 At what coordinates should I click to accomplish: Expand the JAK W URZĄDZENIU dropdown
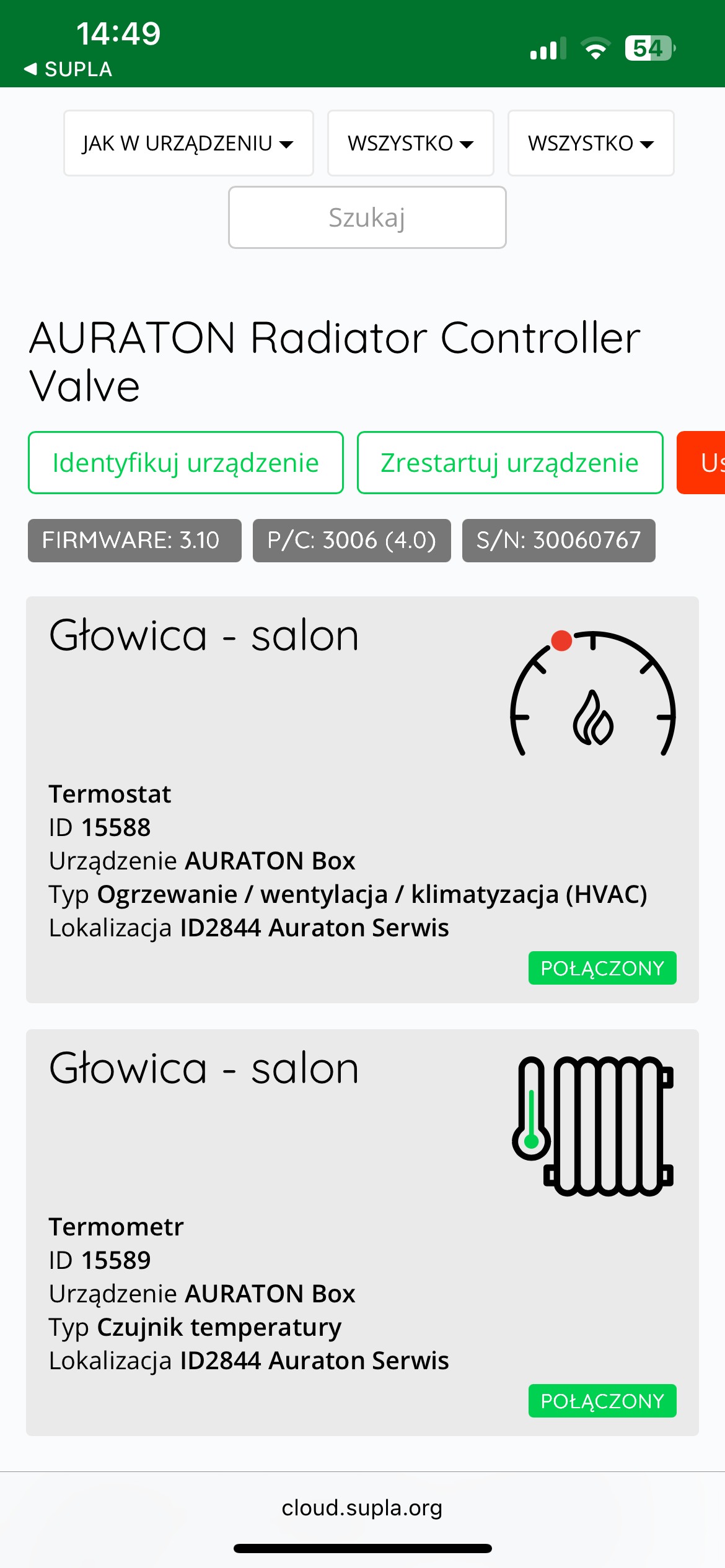click(x=188, y=143)
